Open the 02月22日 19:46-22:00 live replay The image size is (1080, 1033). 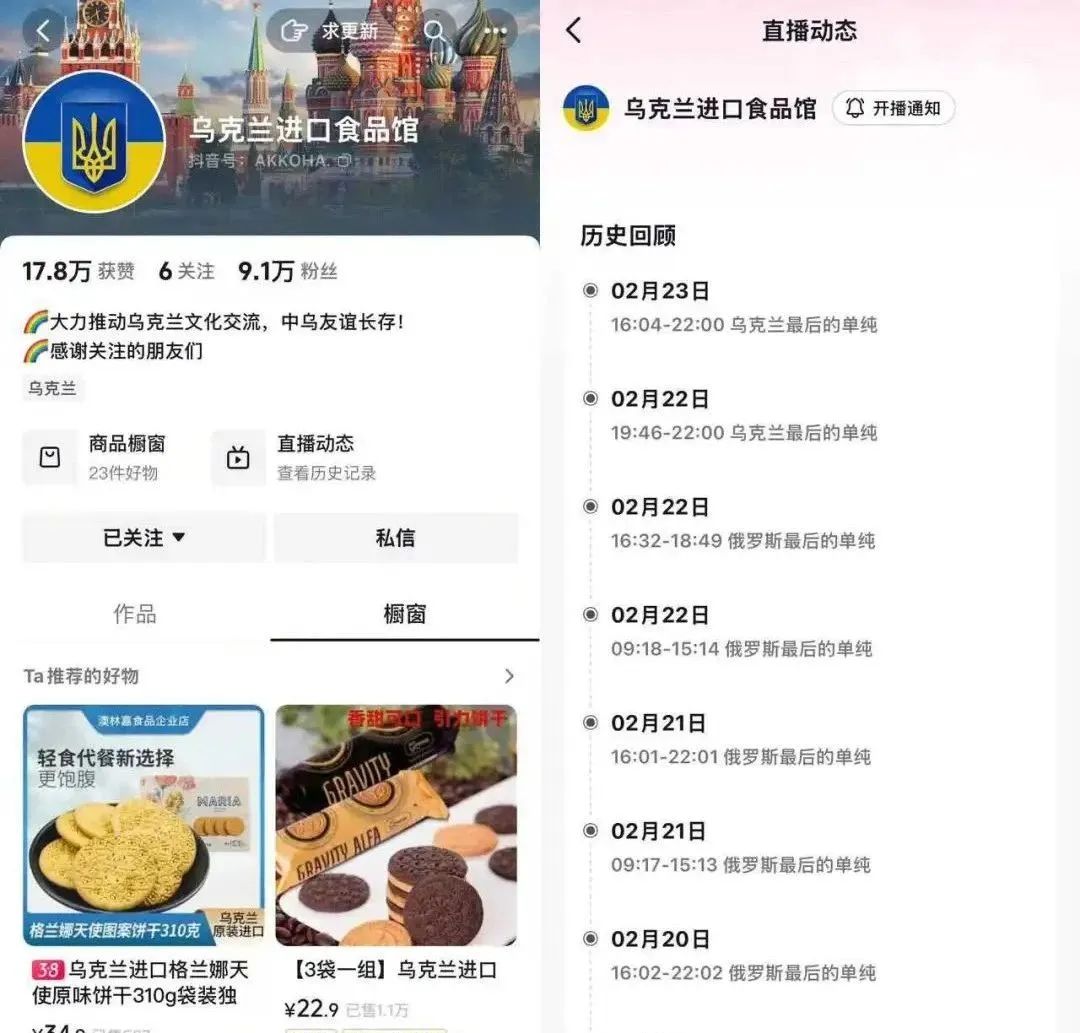tap(744, 416)
